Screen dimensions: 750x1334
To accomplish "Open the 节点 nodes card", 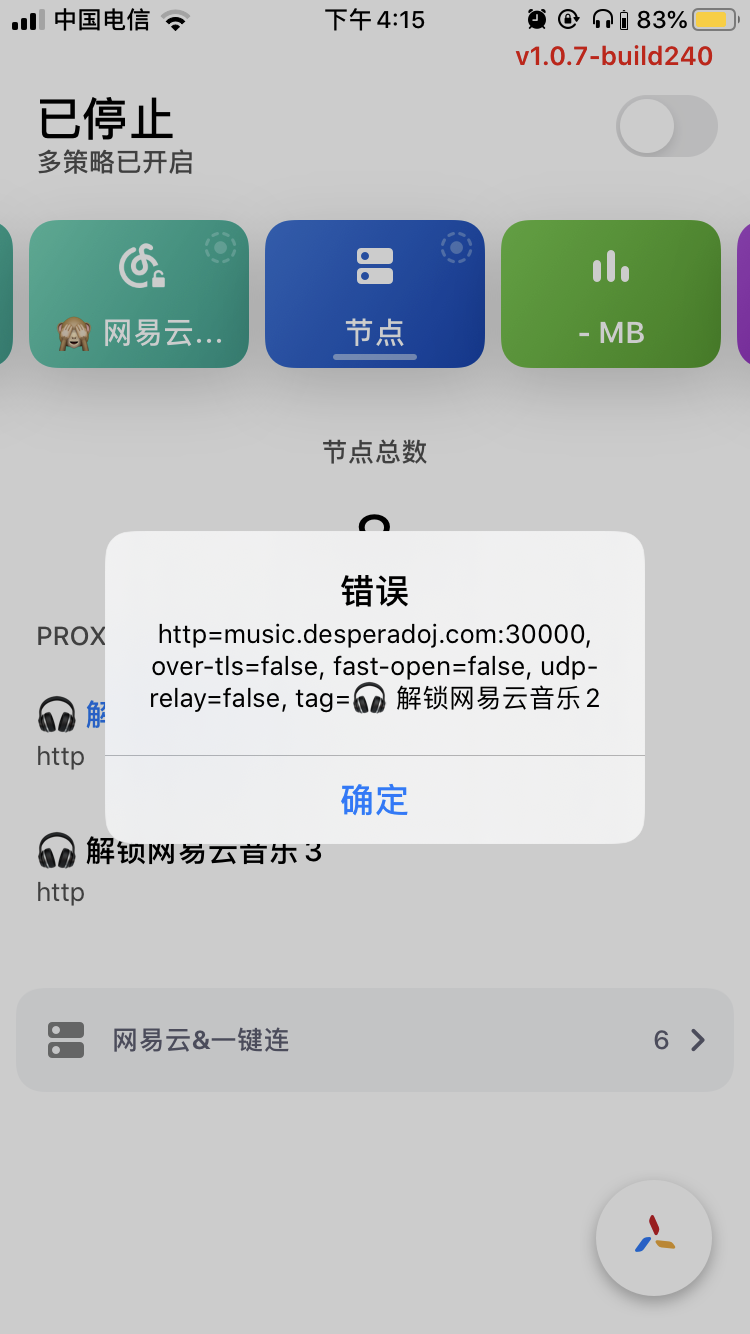I will pos(375,293).
